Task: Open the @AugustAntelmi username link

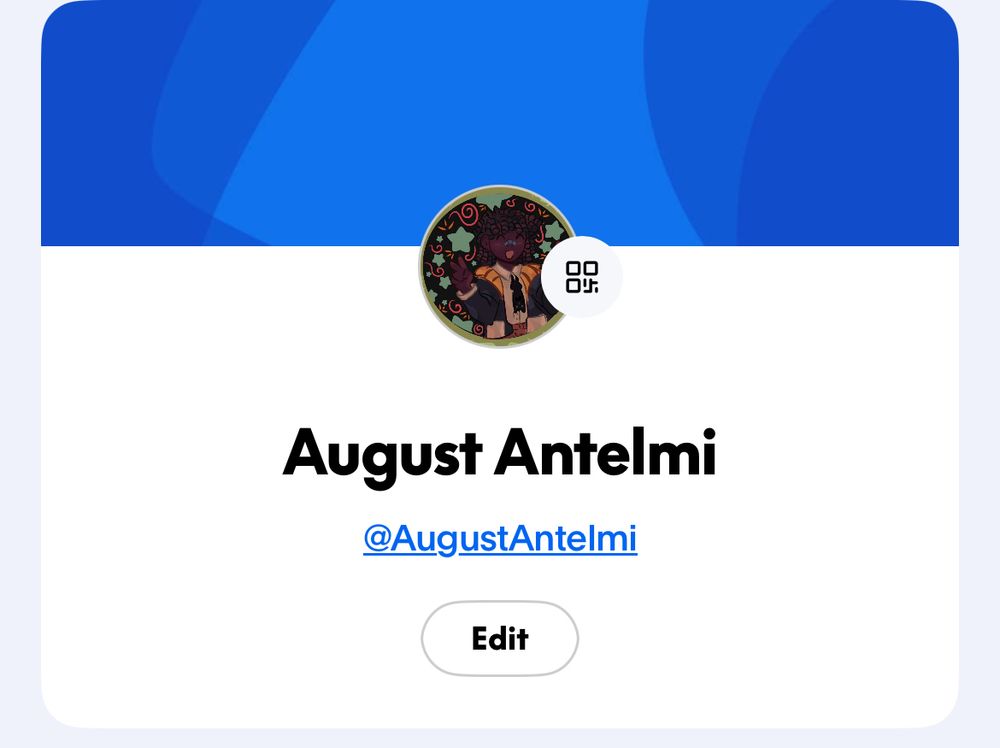Action: (x=500, y=539)
